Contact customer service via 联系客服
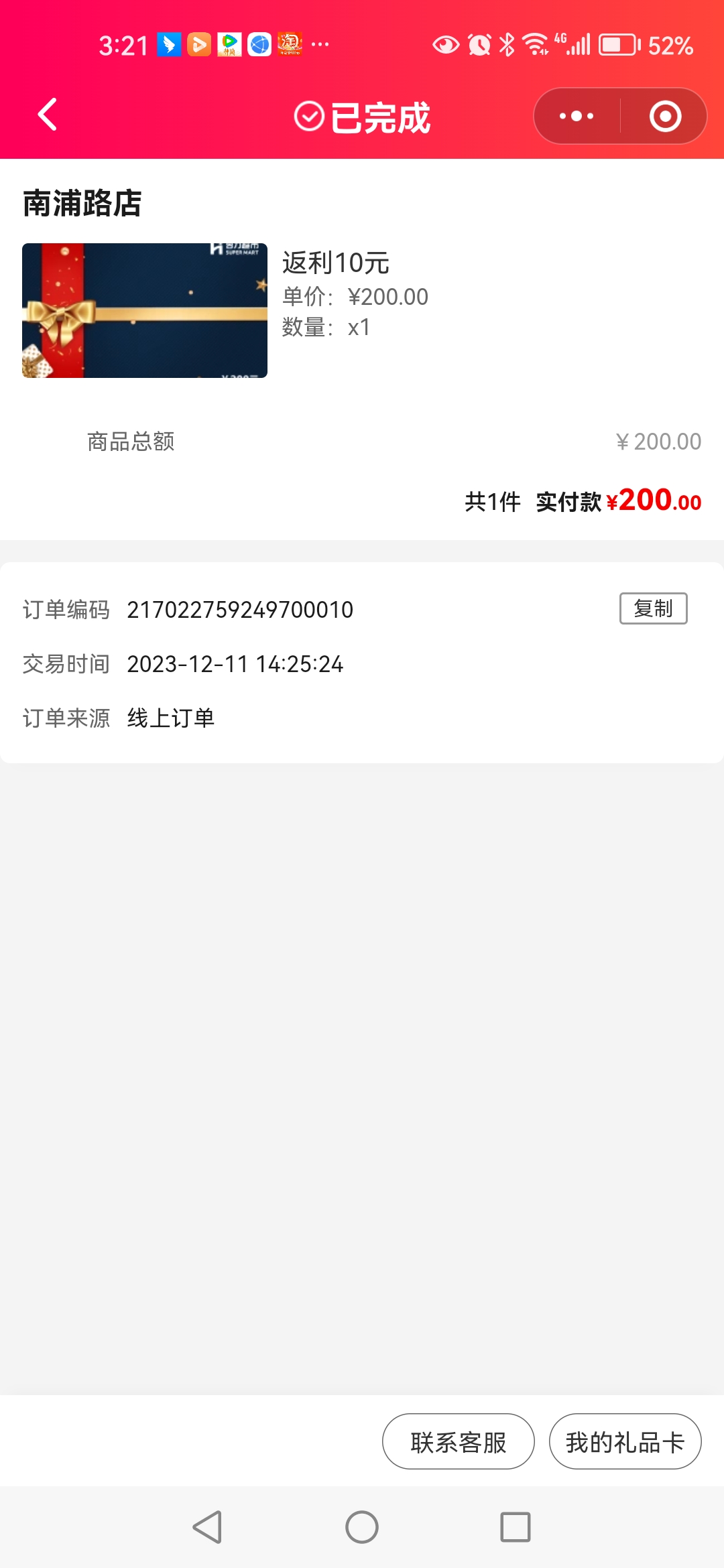The width and height of the screenshot is (724, 1568). tap(459, 1442)
